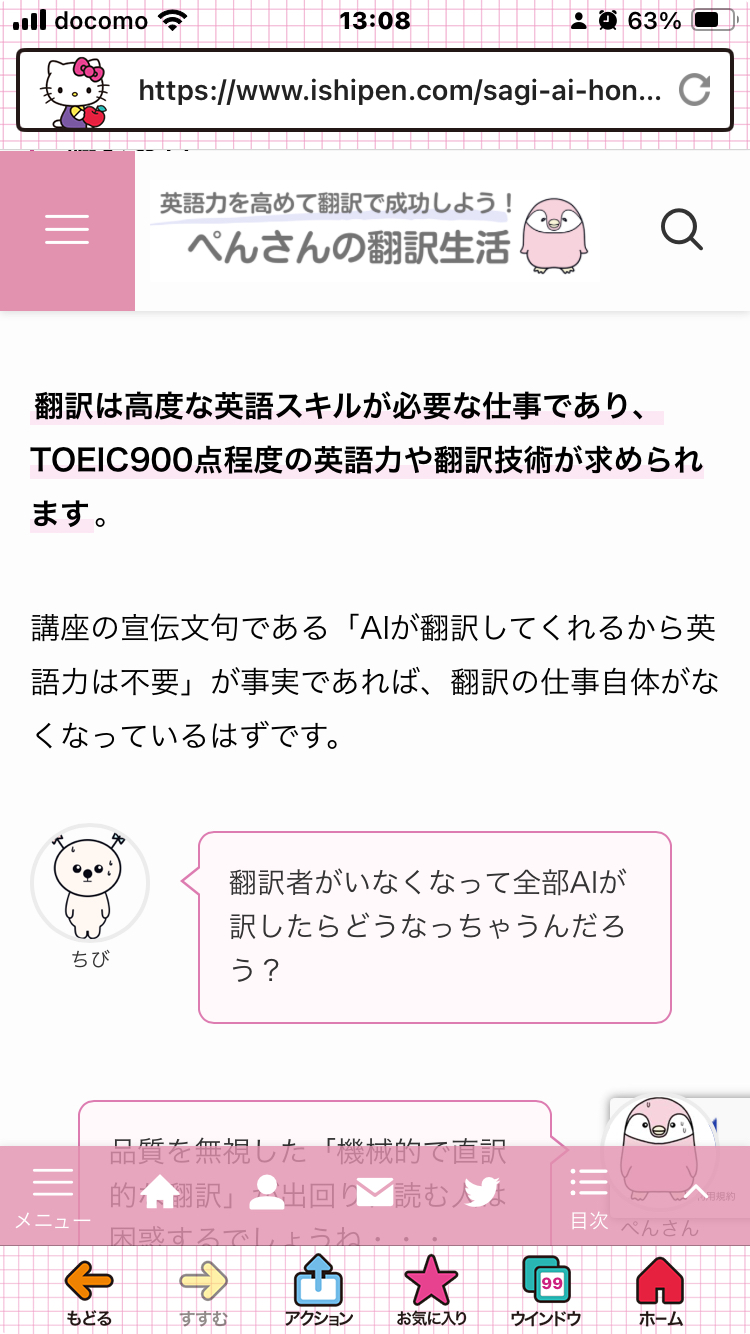Show open tabs with ウインドウ
This screenshot has width=750, height=1334.
(x=546, y=1292)
